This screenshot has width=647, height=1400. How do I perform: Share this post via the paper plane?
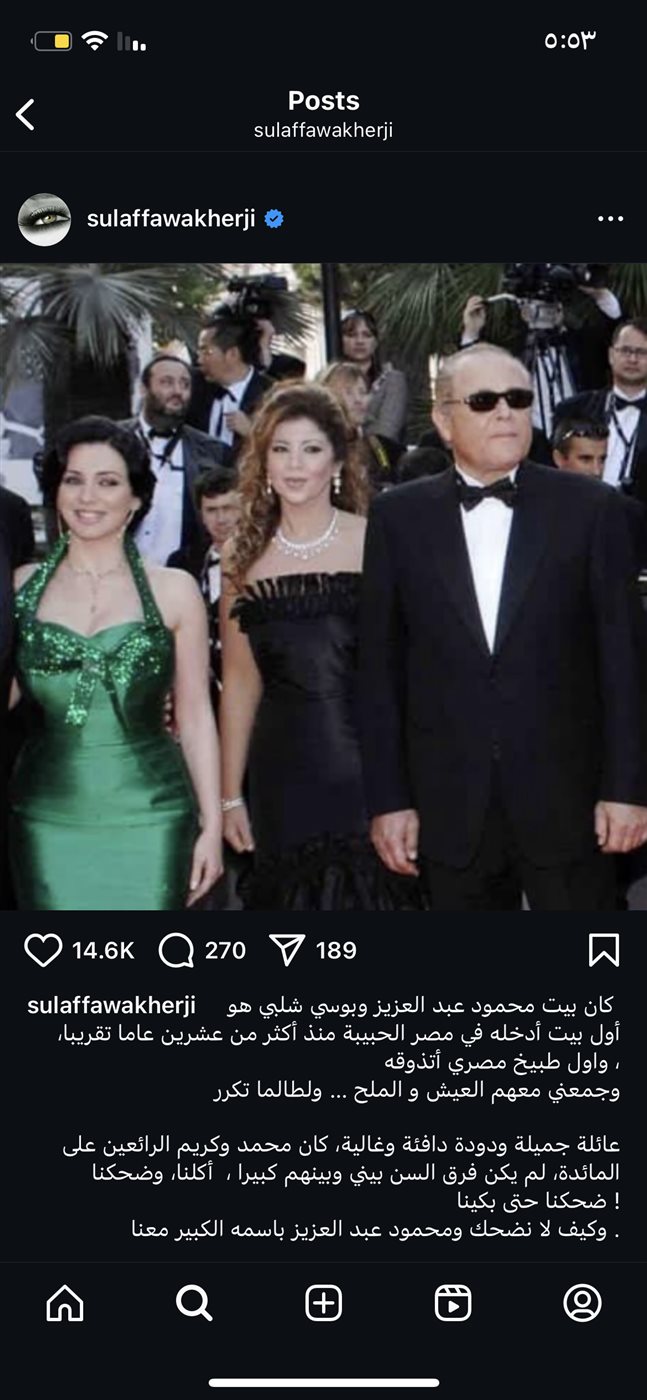[288, 950]
